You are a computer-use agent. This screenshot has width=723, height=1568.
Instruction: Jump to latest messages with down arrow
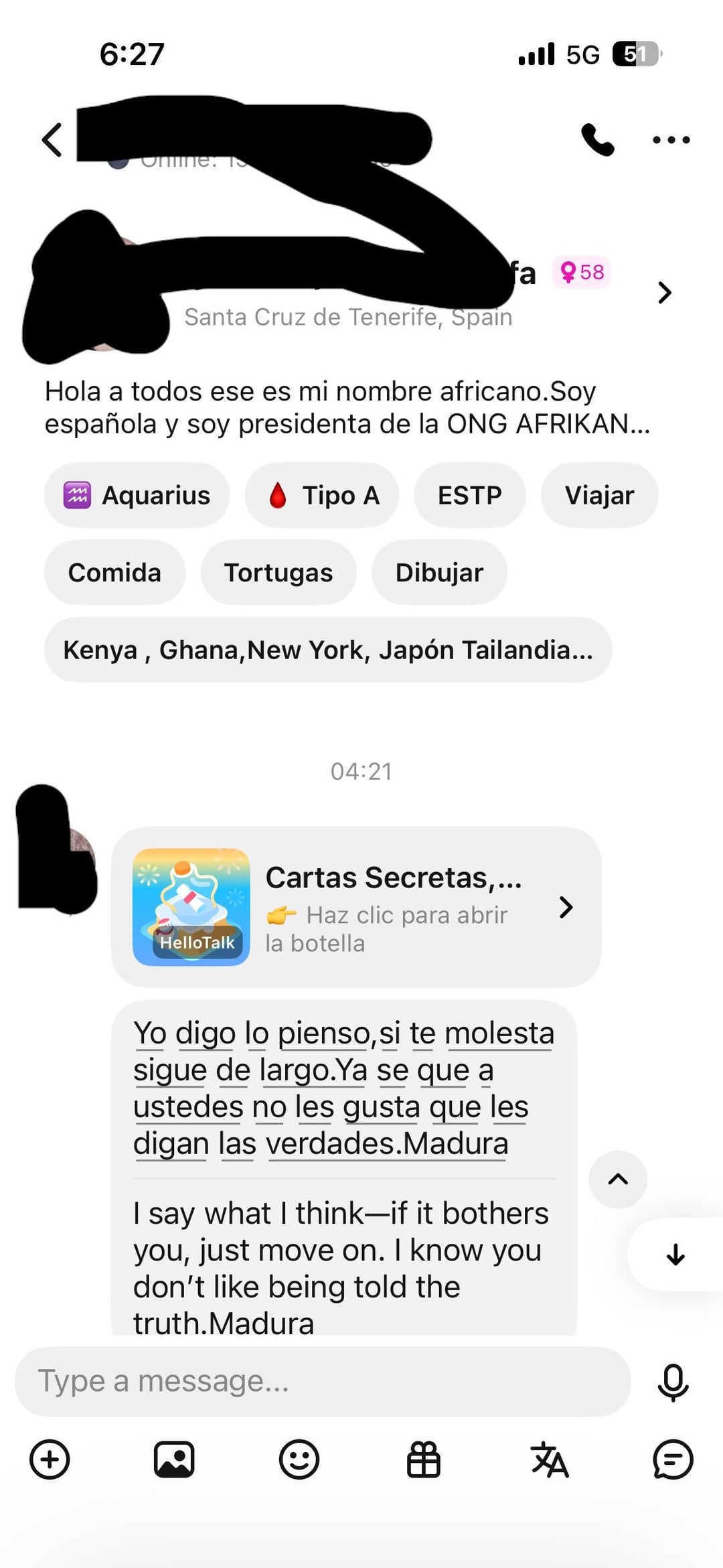click(675, 1255)
